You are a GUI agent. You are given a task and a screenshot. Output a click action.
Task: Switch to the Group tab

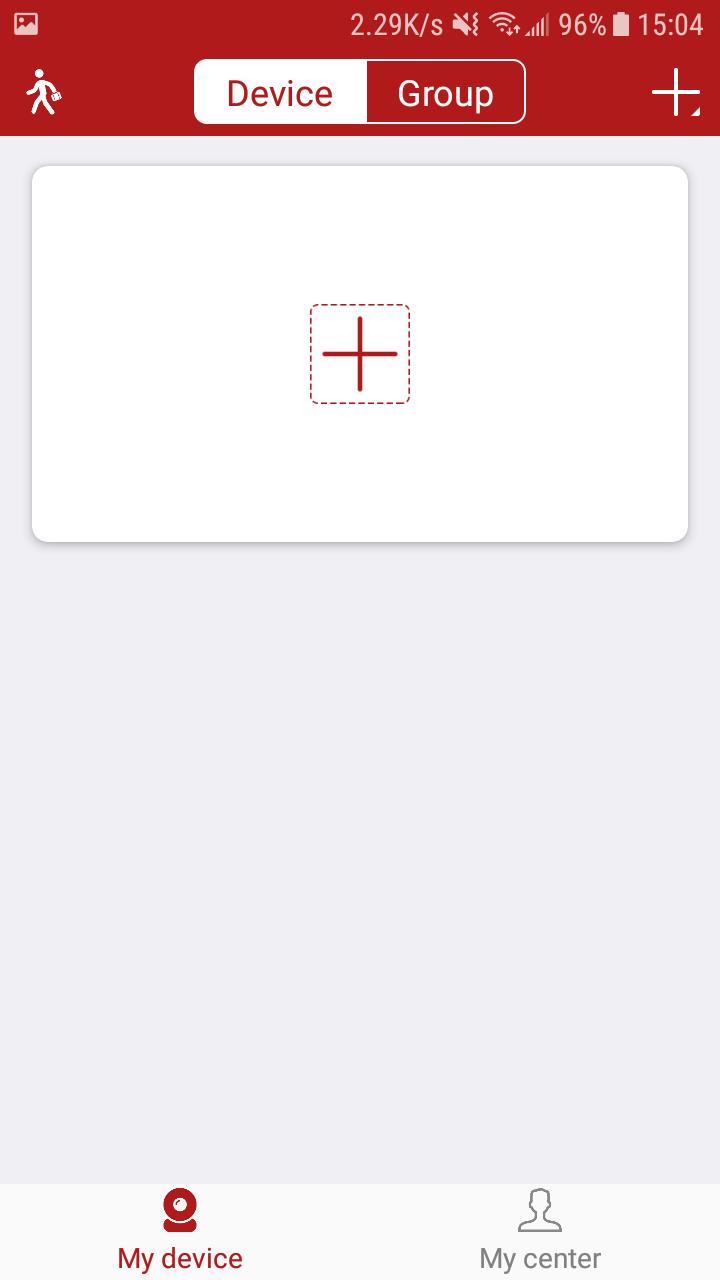(446, 92)
